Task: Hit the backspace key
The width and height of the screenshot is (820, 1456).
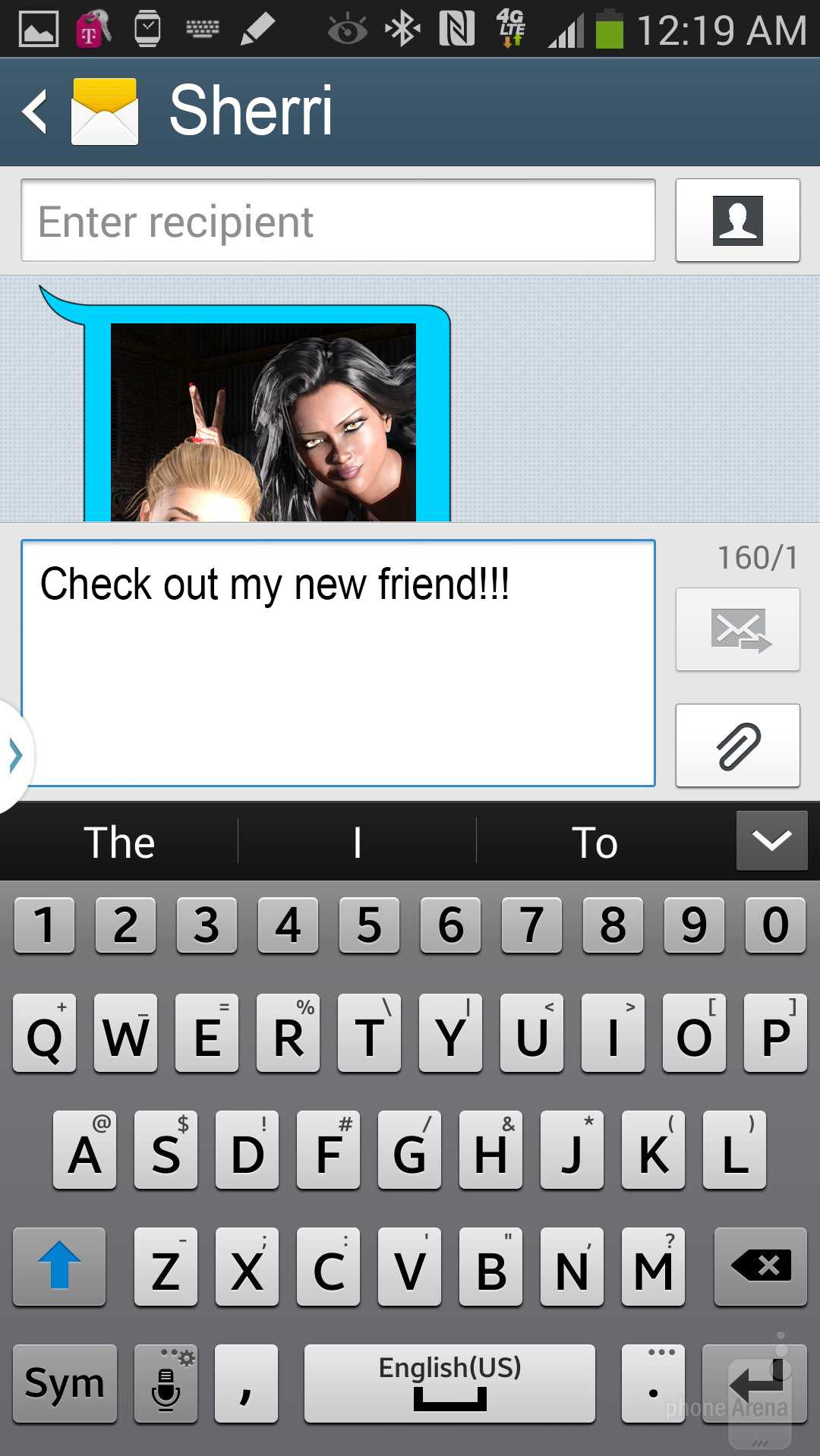Action: pos(760,1266)
